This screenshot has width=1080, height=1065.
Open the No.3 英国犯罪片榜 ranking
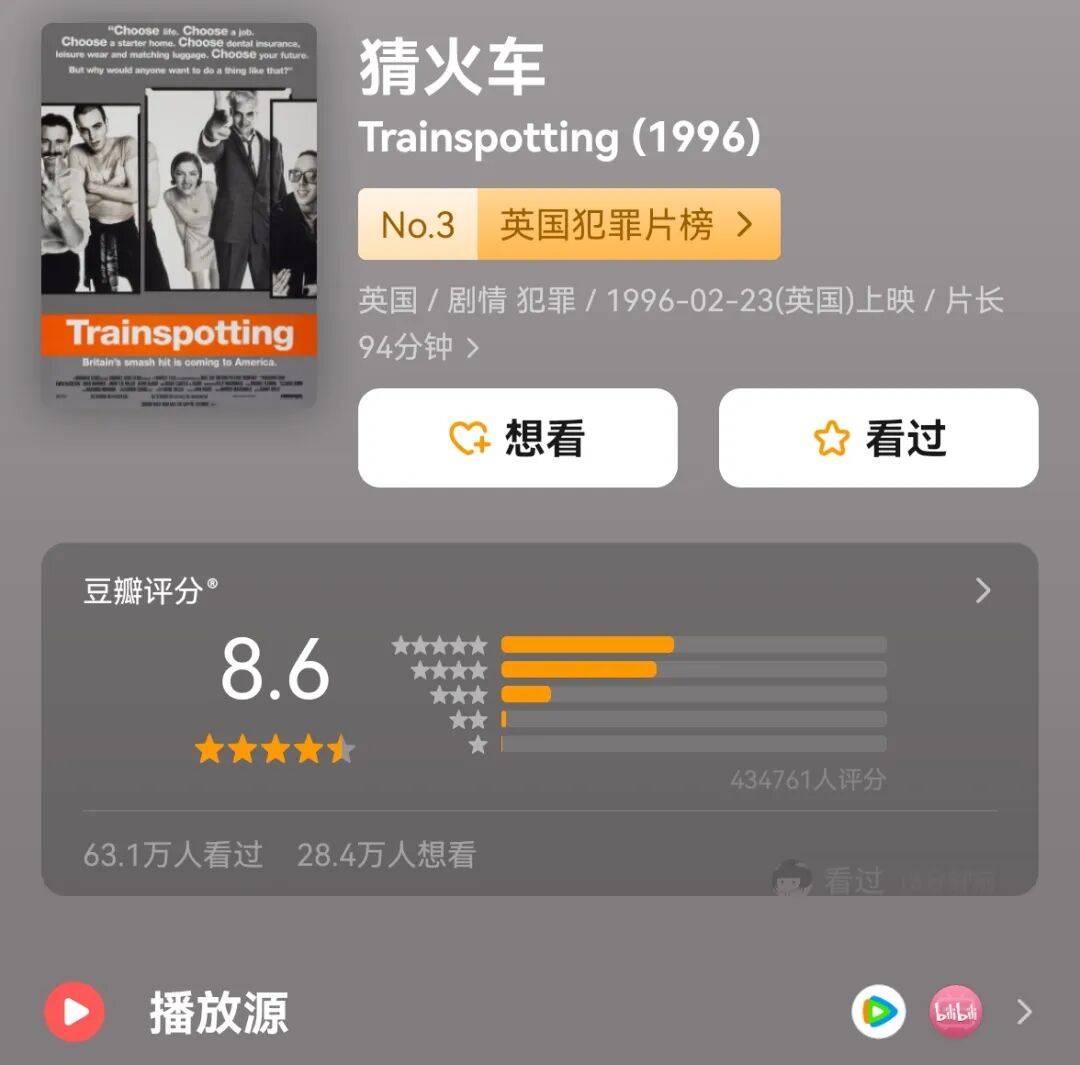click(x=569, y=225)
